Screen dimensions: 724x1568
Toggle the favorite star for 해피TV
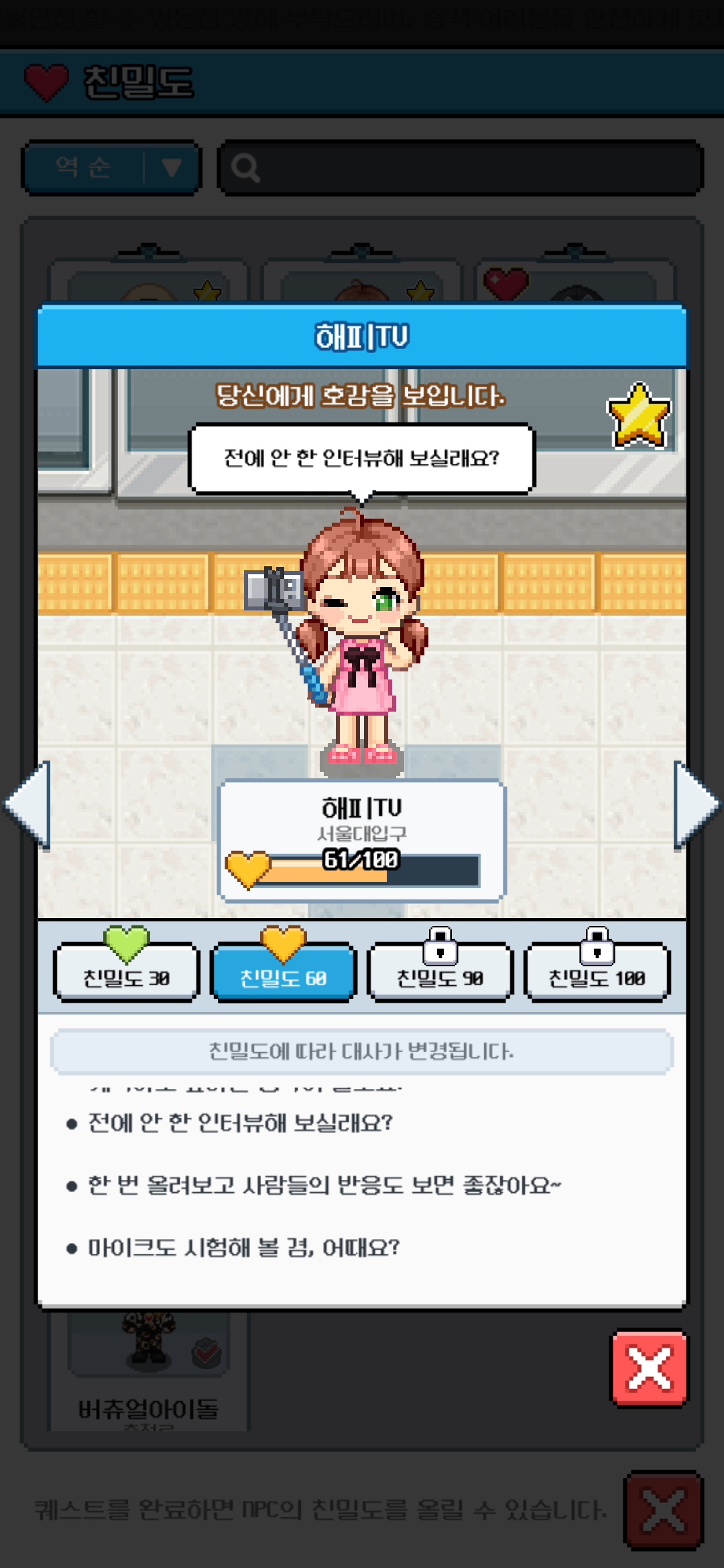click(x=638, y=417)
